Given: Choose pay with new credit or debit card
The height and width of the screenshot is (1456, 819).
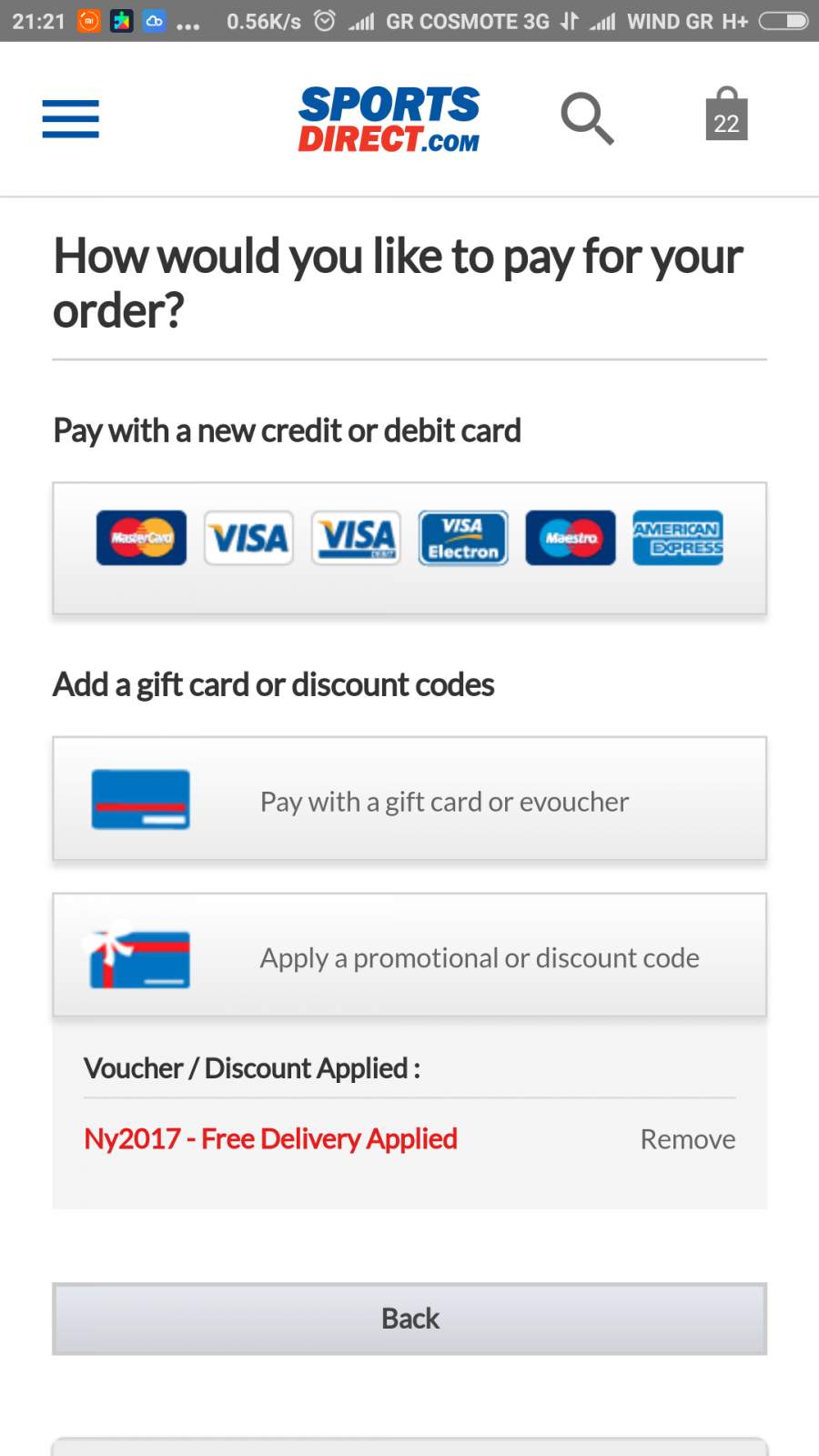Looking at the screenshot, I should (x=409, y=548).
